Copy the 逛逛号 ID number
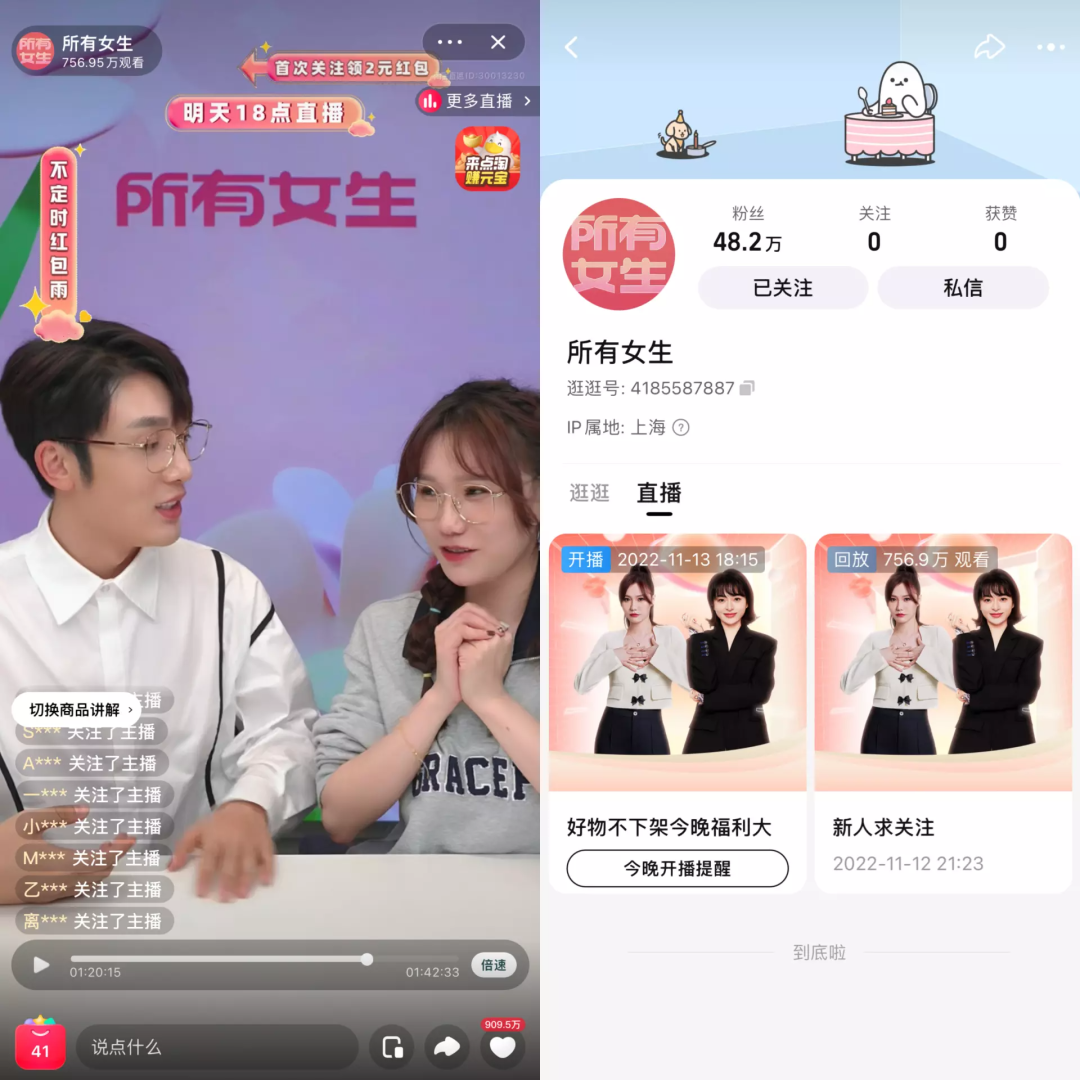This screenshot has height=1080, width=1080. (747, 388)
